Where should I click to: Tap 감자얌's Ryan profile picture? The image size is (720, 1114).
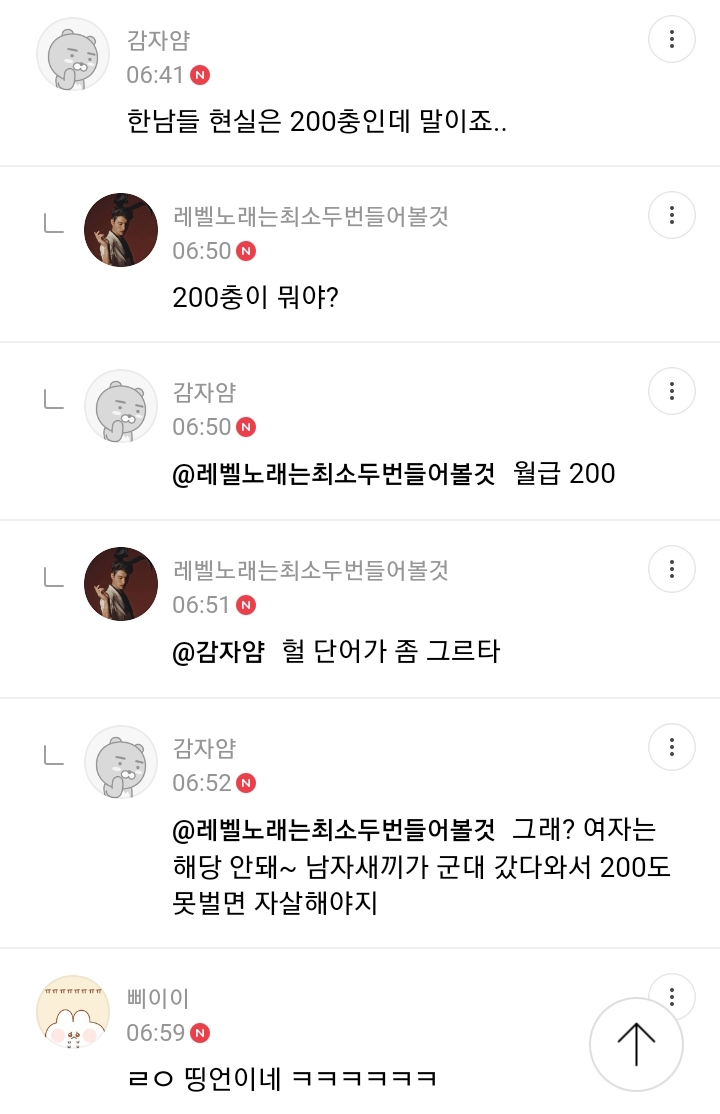pos(73,55)
